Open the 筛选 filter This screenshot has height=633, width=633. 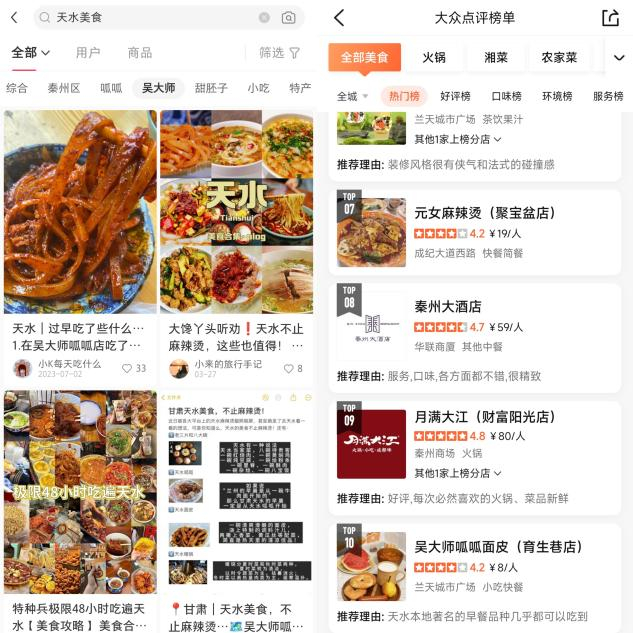point(279,53)
